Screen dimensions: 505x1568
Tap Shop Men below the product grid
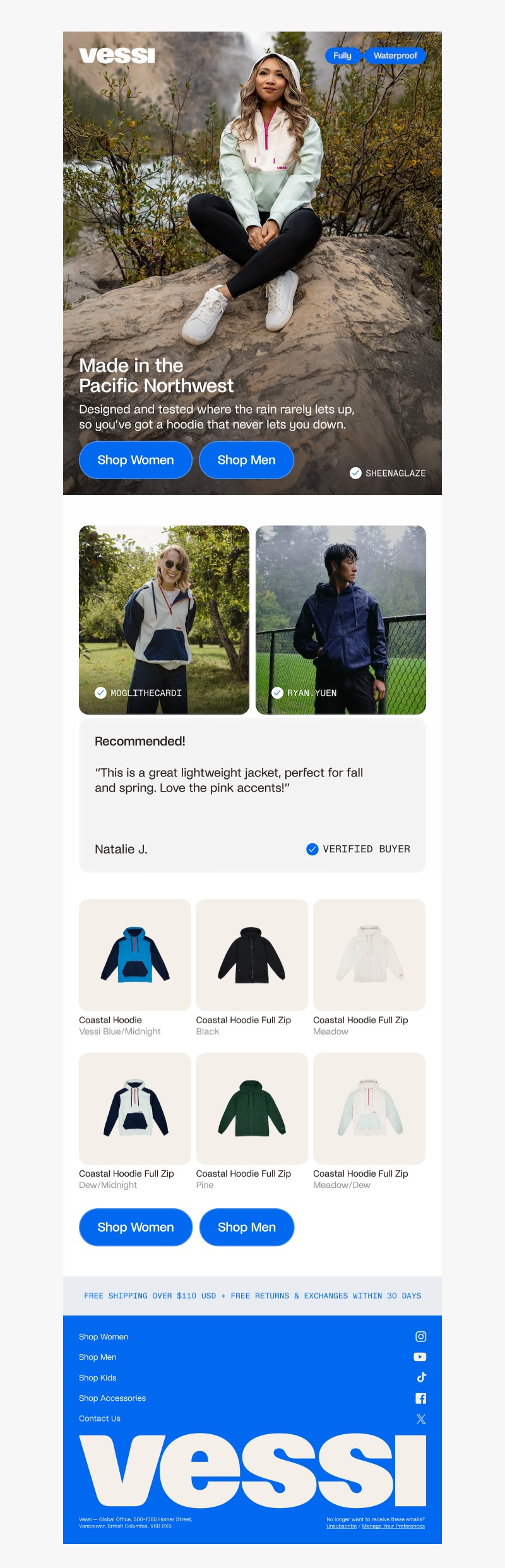click(246, 1226)
